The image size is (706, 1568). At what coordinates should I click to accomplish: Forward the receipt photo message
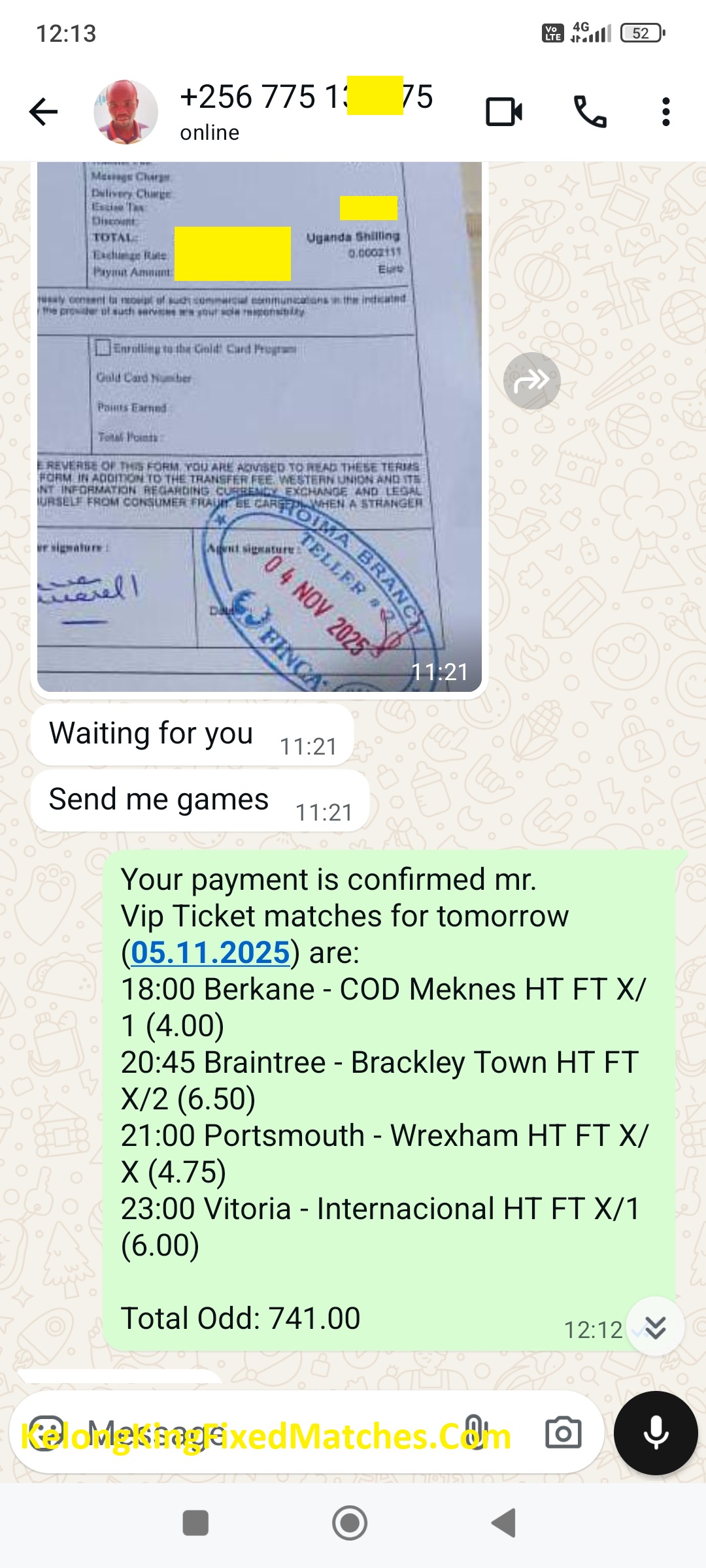[531, 381]
